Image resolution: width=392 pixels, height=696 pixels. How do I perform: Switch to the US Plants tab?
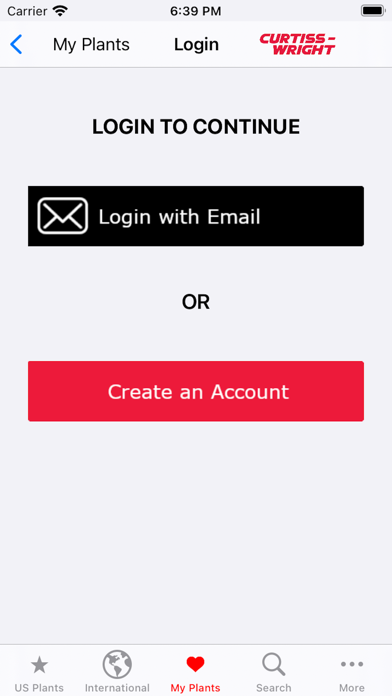pos(39,671)
